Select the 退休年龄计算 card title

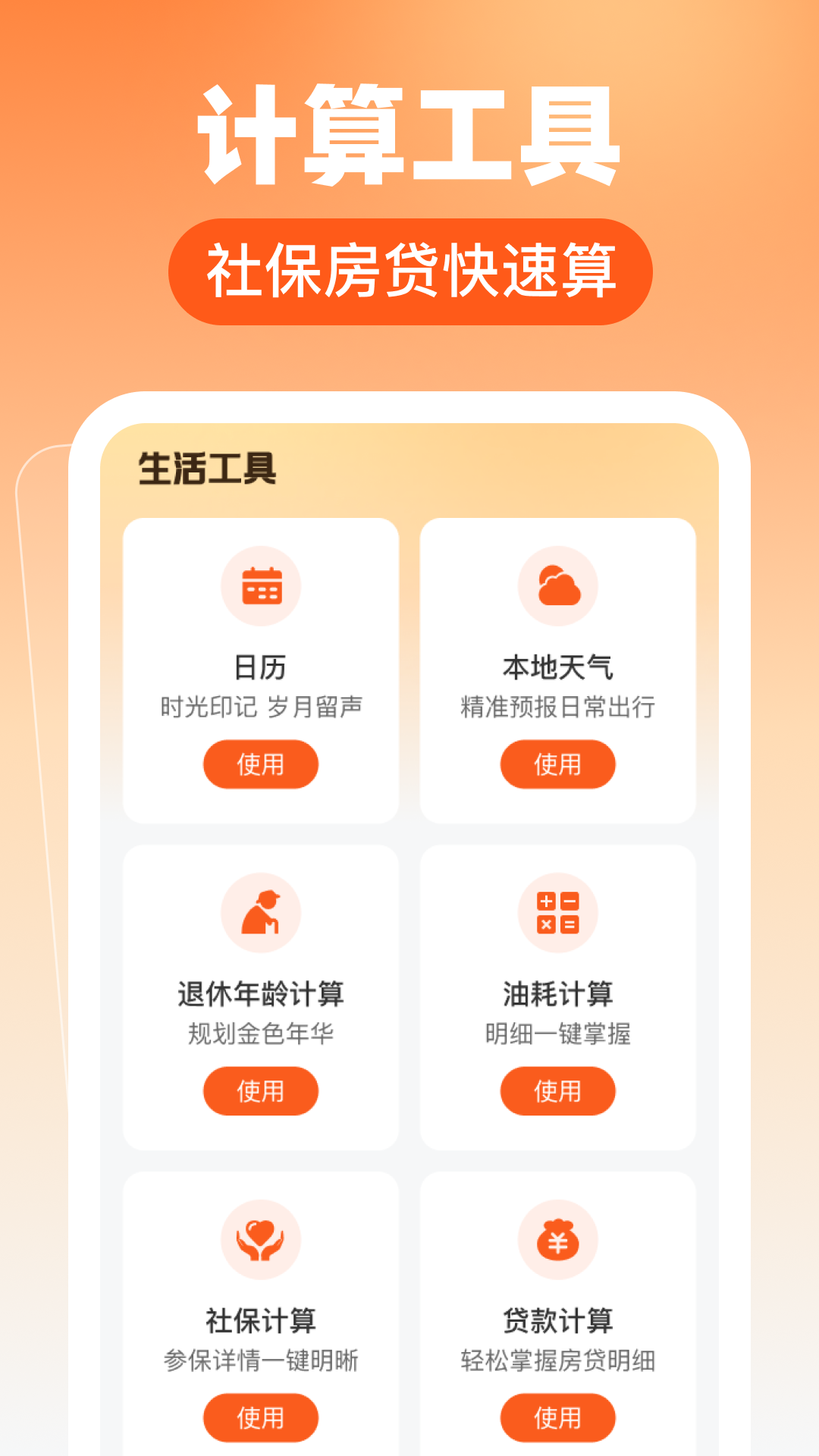click(262, 992)
